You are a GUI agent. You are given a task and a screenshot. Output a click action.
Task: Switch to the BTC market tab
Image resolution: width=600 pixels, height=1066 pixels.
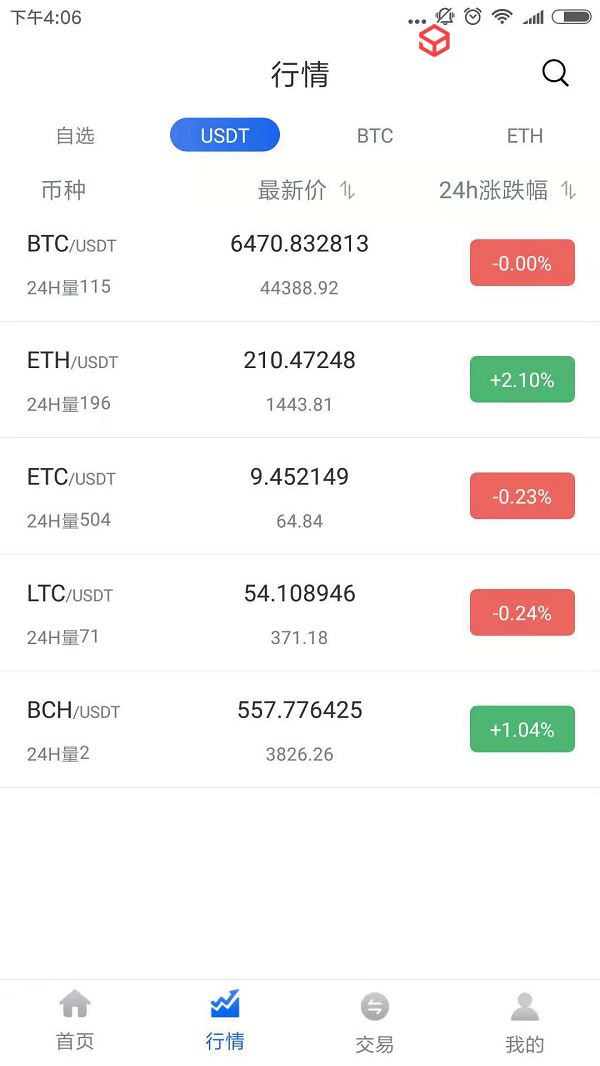[375, 135]
